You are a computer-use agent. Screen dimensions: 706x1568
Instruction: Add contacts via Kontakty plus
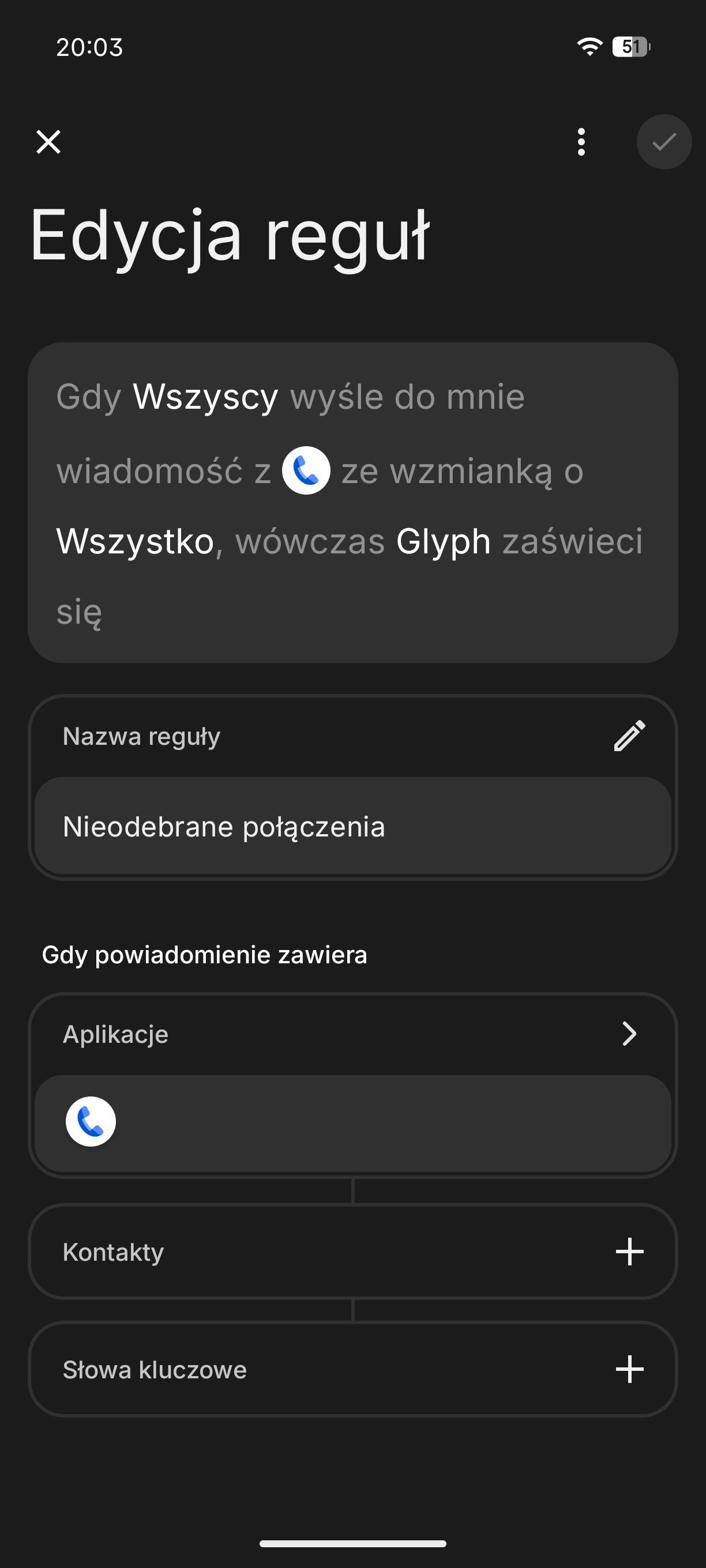(x=629, y=1252)
